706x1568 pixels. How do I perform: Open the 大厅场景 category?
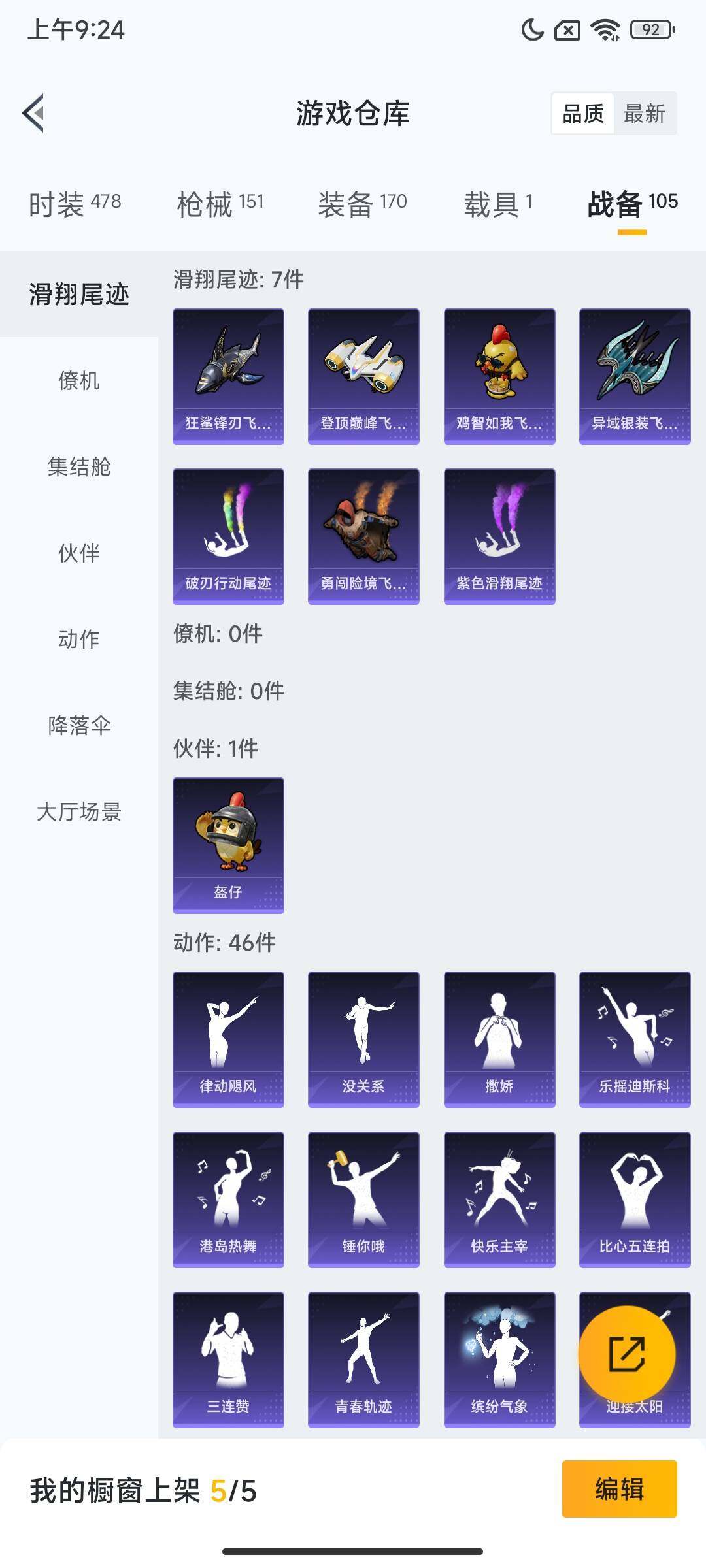click(x=79, y=811)
